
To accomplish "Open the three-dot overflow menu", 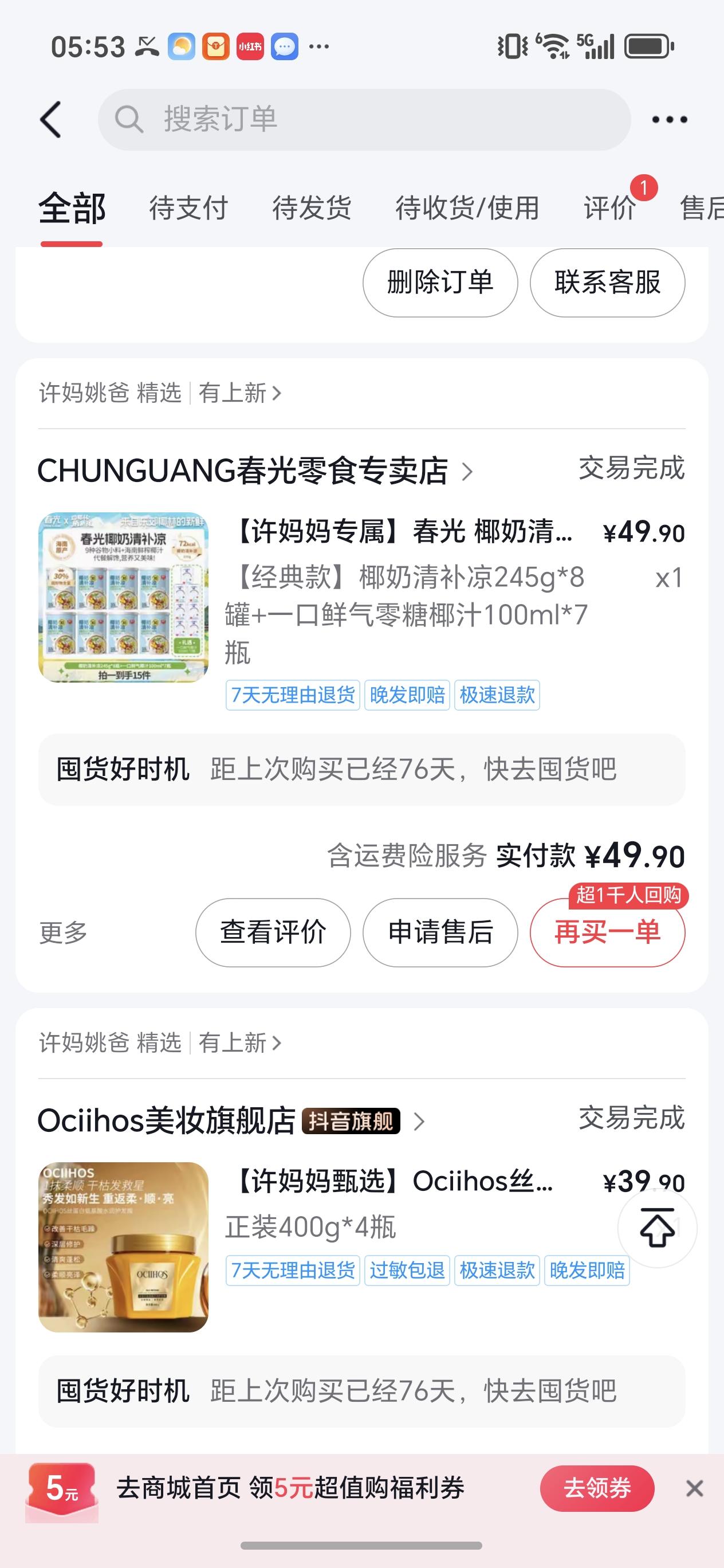I will coord(669,120).
